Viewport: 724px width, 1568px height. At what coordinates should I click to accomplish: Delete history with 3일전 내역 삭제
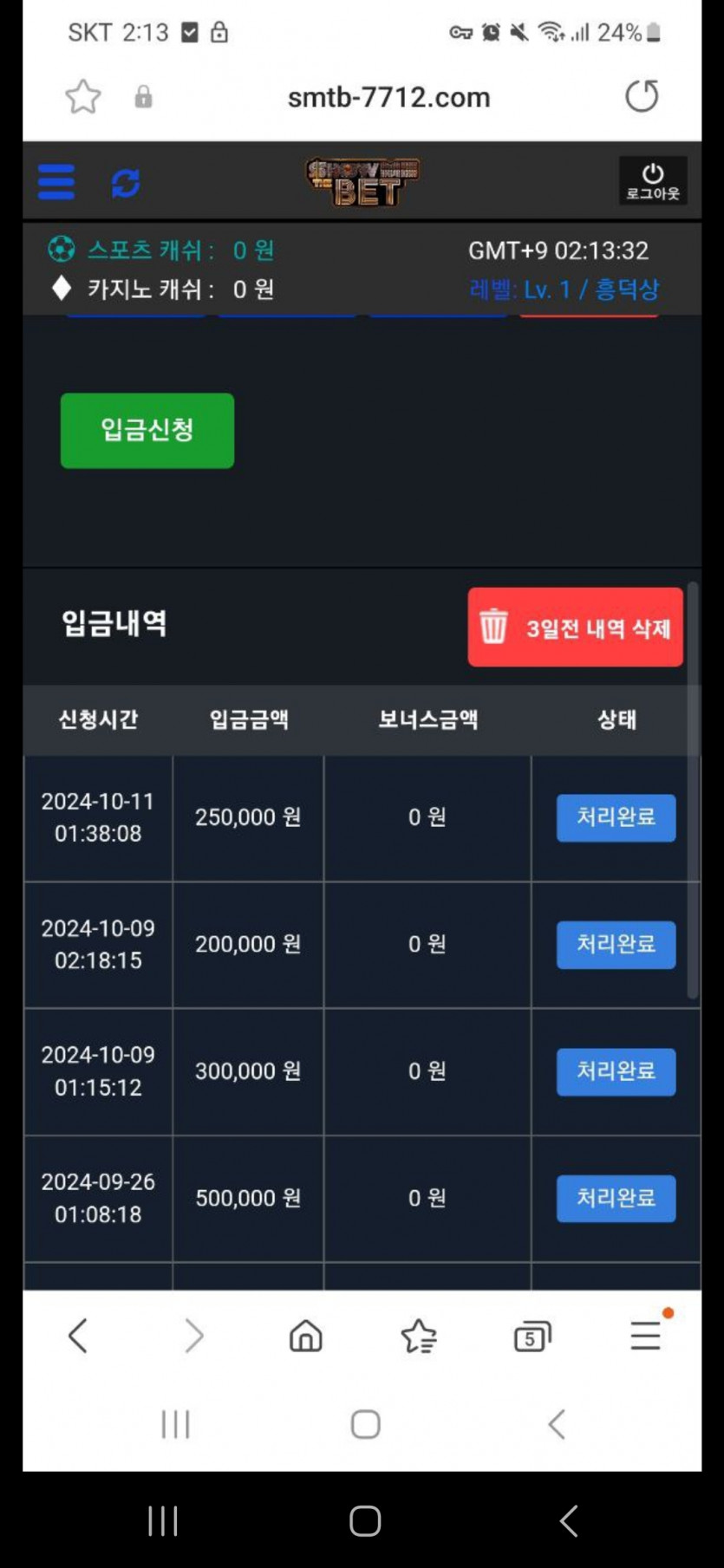click(576, 628)
